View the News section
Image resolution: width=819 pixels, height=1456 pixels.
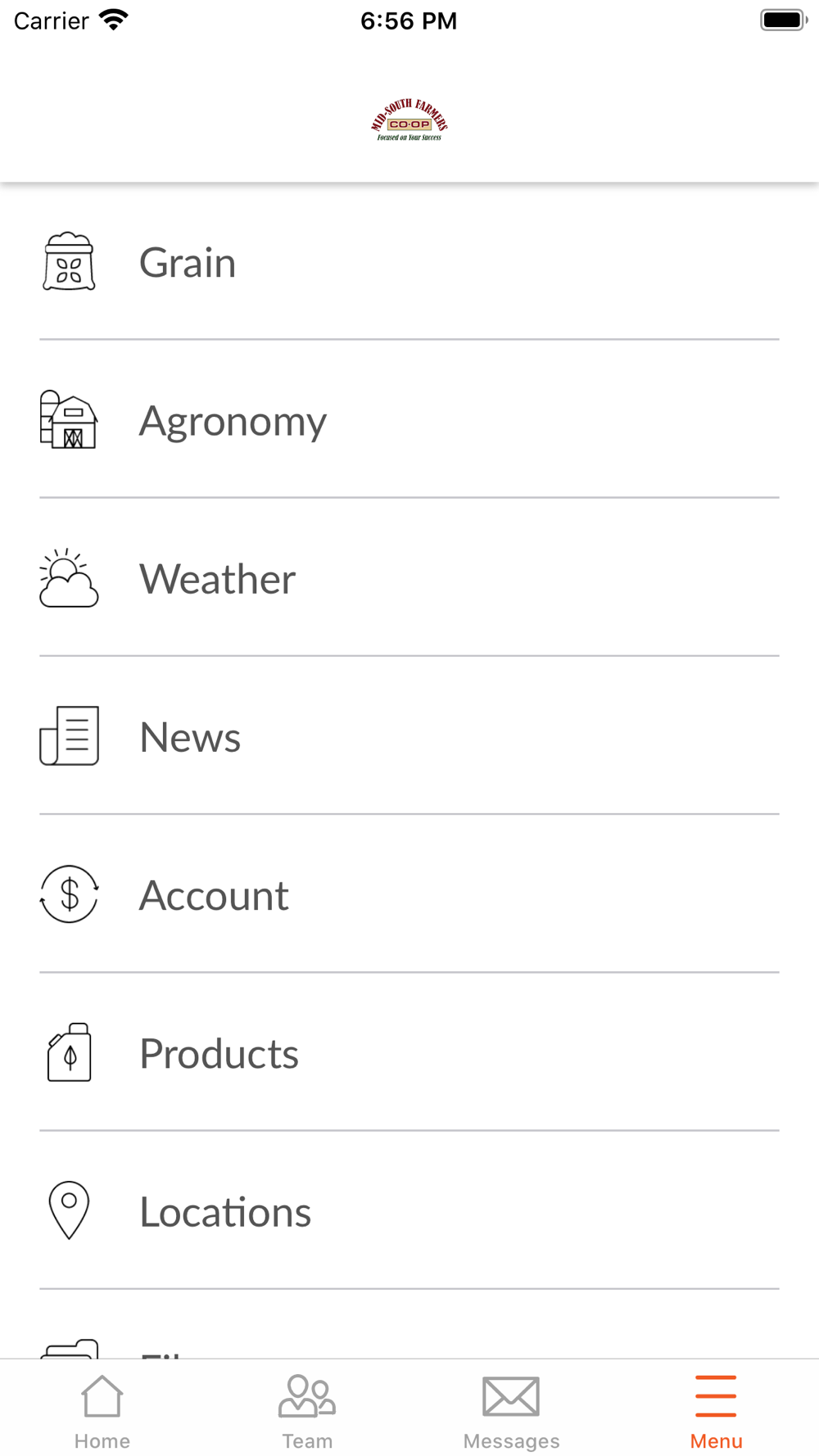409,735
